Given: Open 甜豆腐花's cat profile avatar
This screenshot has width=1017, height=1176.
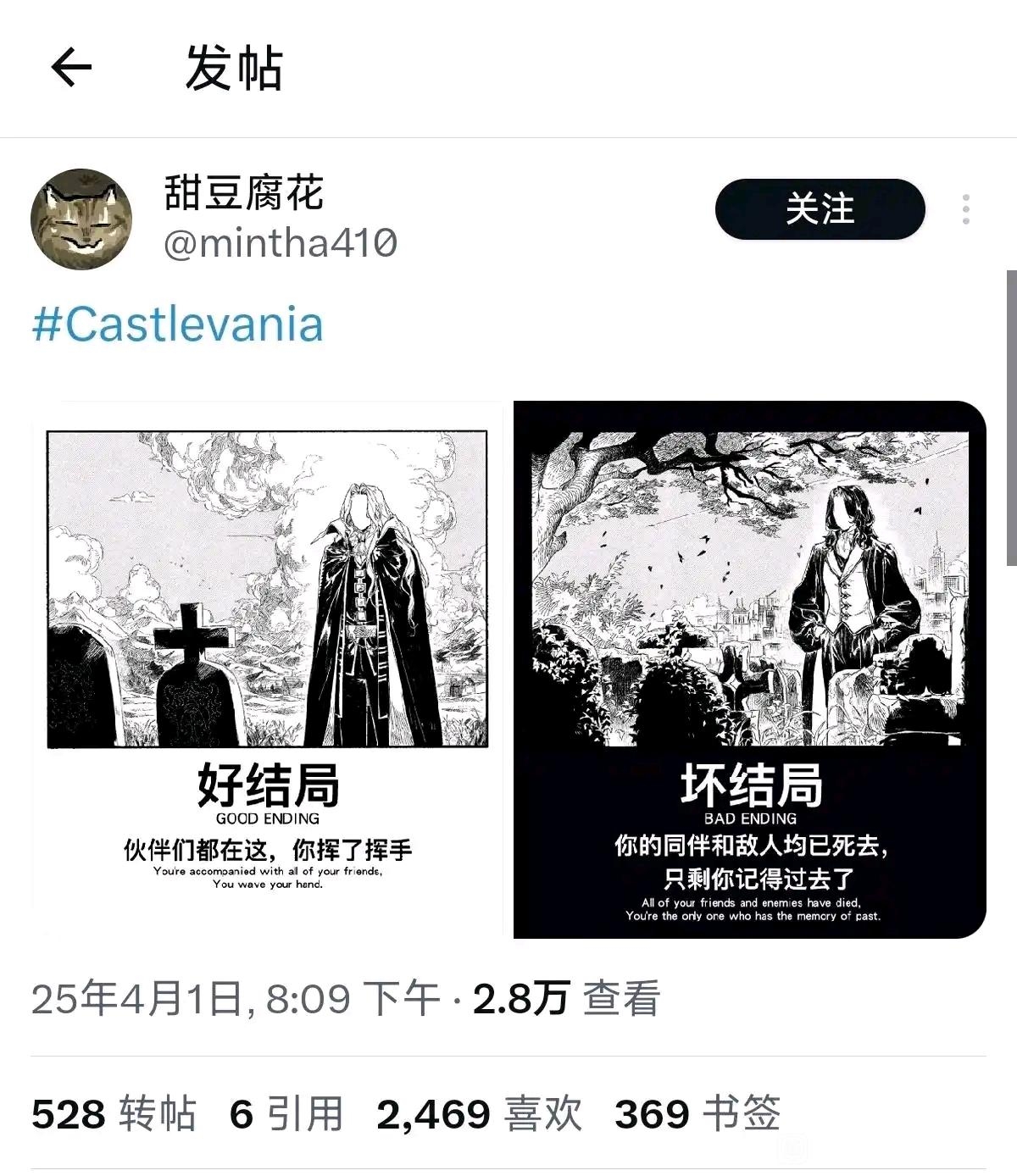Looking at the screenshot, I should [x=81, y=219].
